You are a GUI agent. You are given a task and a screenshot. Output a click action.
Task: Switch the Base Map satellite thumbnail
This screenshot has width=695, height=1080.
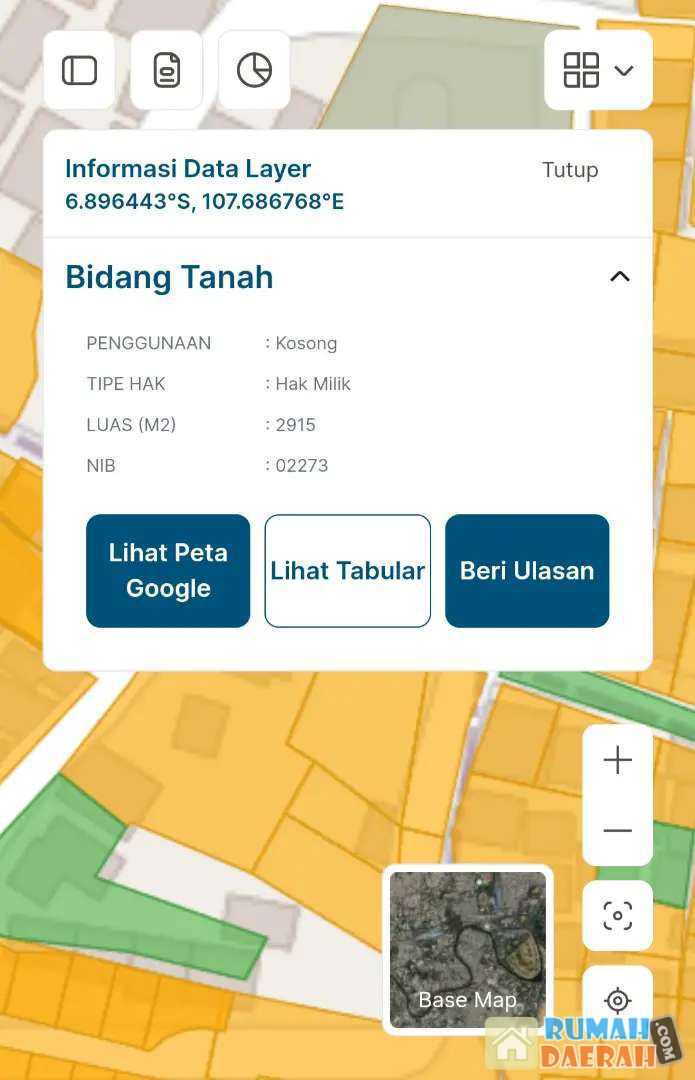coord(468,949)
